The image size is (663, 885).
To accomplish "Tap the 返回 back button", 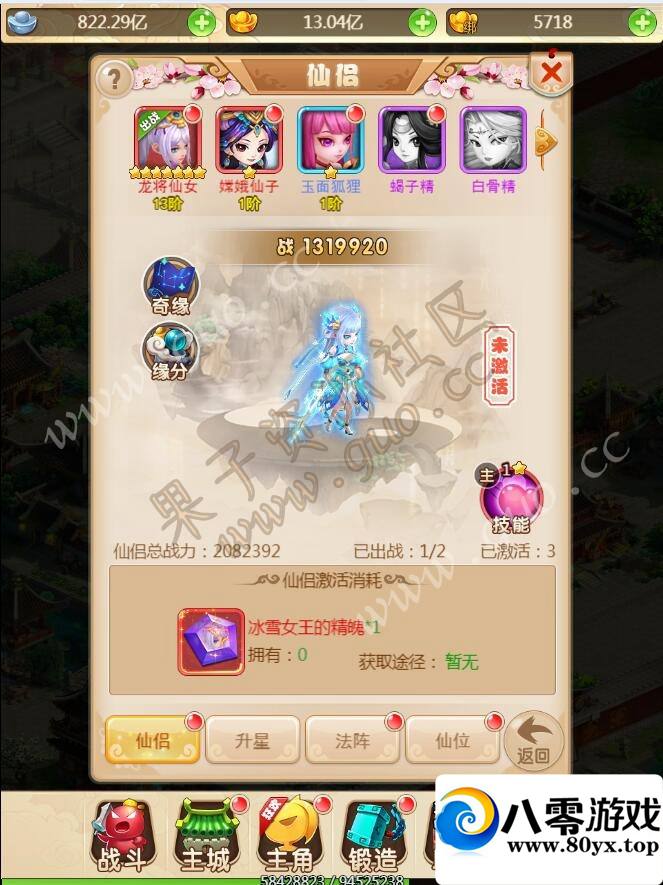I will coord(533,741).
